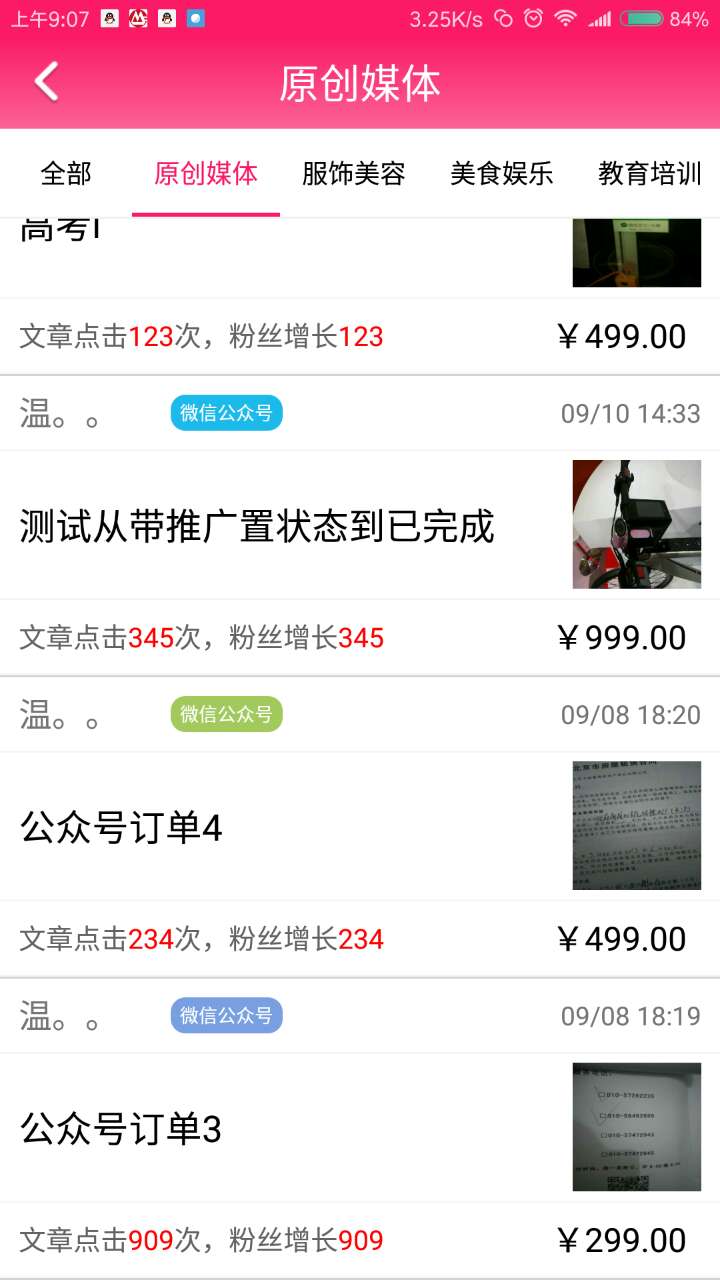Tap the purple 微信公众号 badge near 公众号订单4
Image resolution: width=720 pixels, height=1280 pixels.
(225, 1015)
